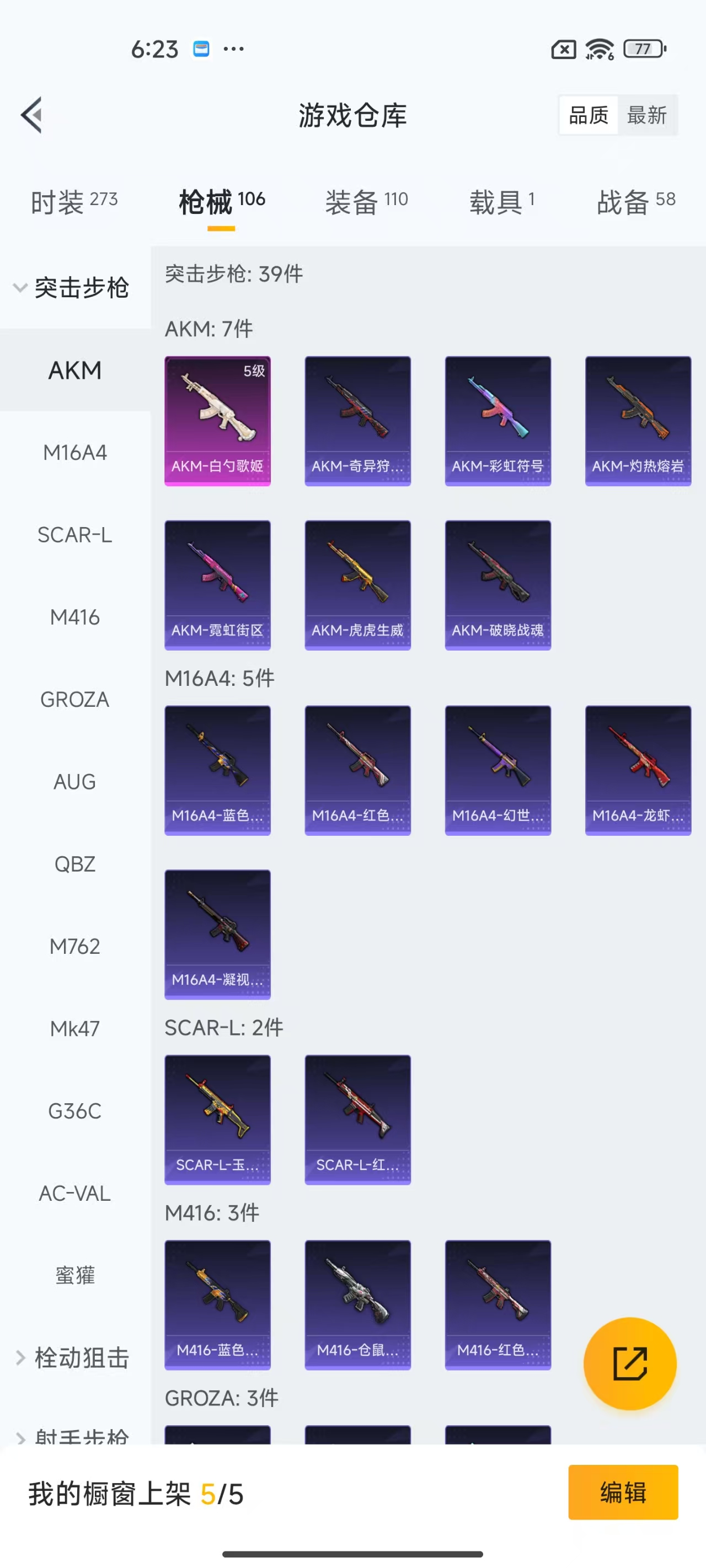Select M762 in the sidebar
706x1568 pixels.
[75, 946]
